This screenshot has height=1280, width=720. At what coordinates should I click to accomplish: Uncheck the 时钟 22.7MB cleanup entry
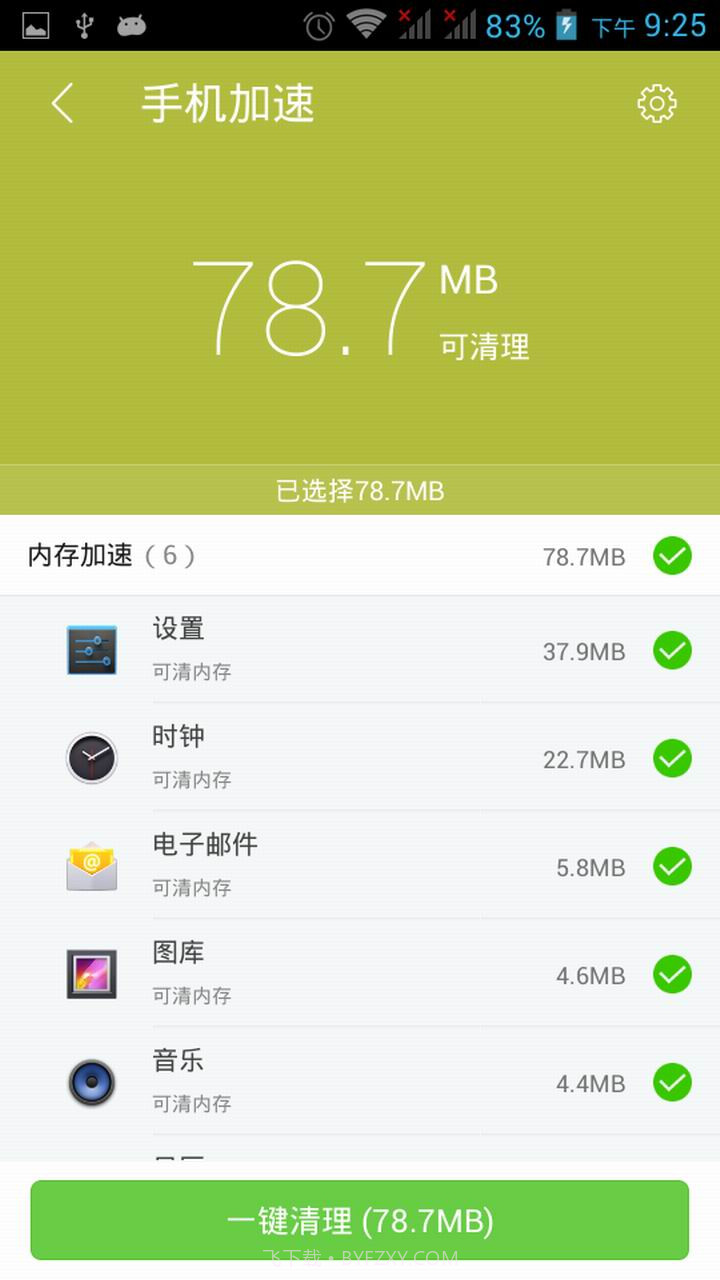pyautogui.click(x=671, y=759)
